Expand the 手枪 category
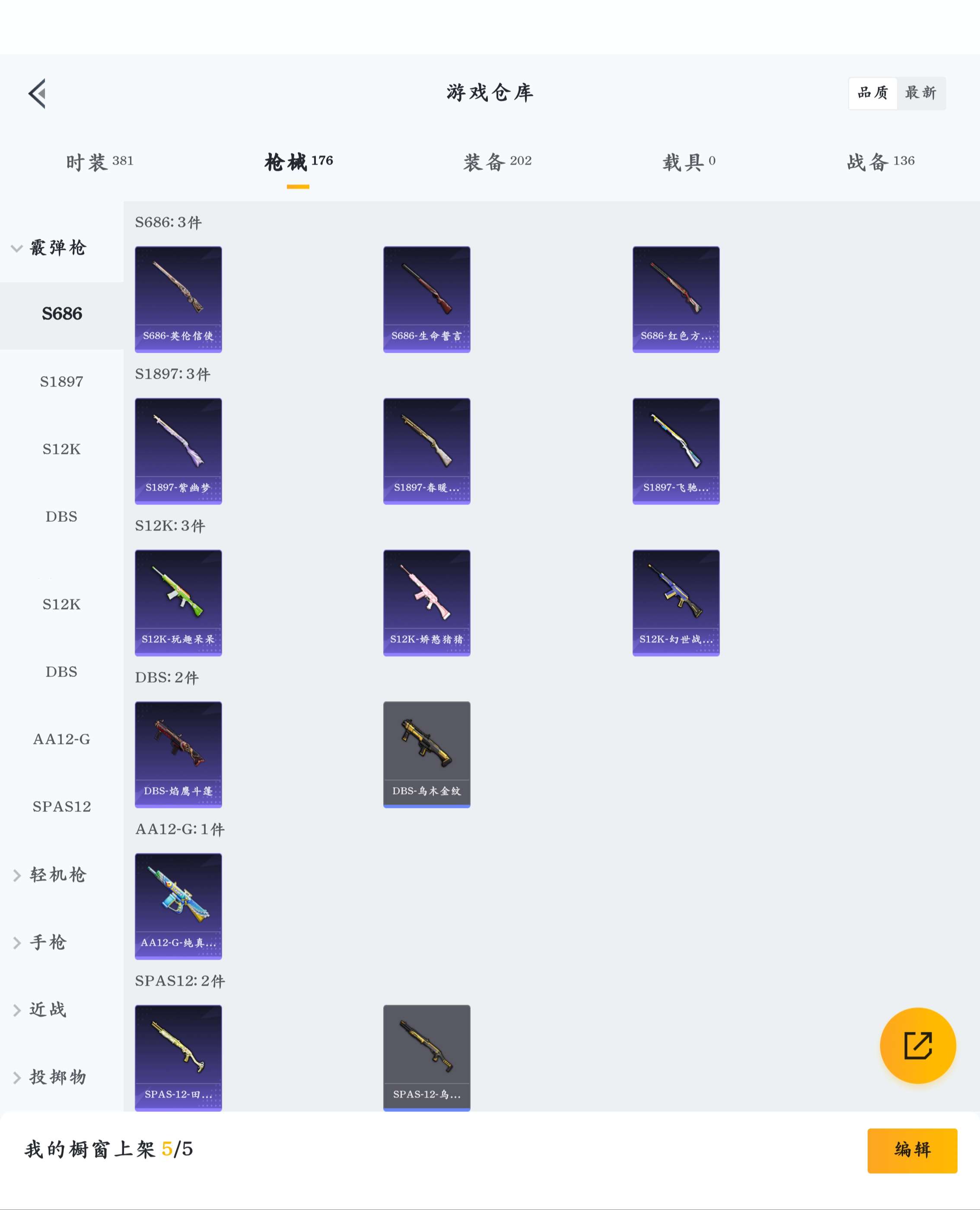The image size is (980, 1210). (x=41, y=942)
